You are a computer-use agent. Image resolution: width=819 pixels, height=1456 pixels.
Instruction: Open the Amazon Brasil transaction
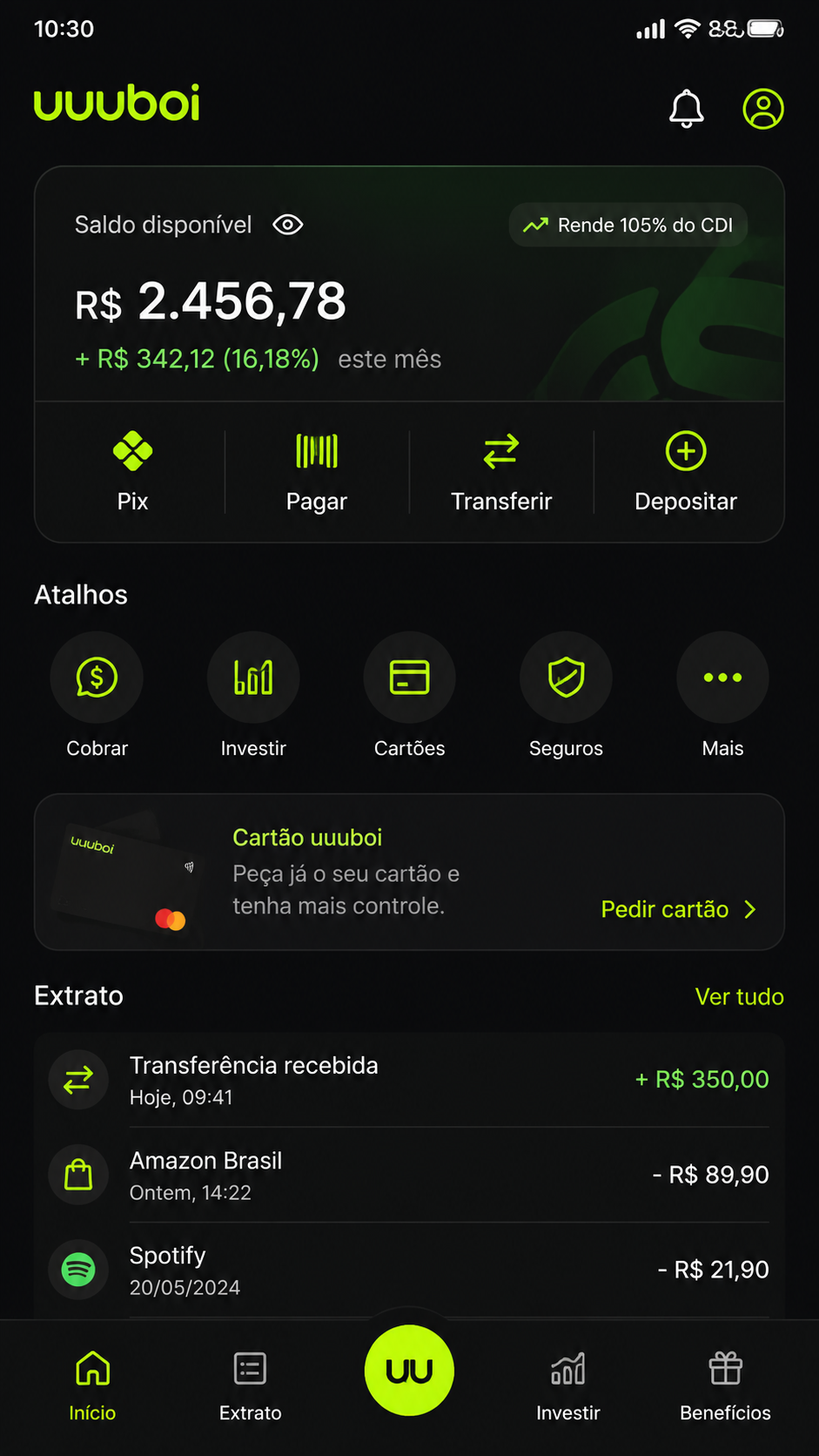pyautogui.click(x=409, y=1175)
